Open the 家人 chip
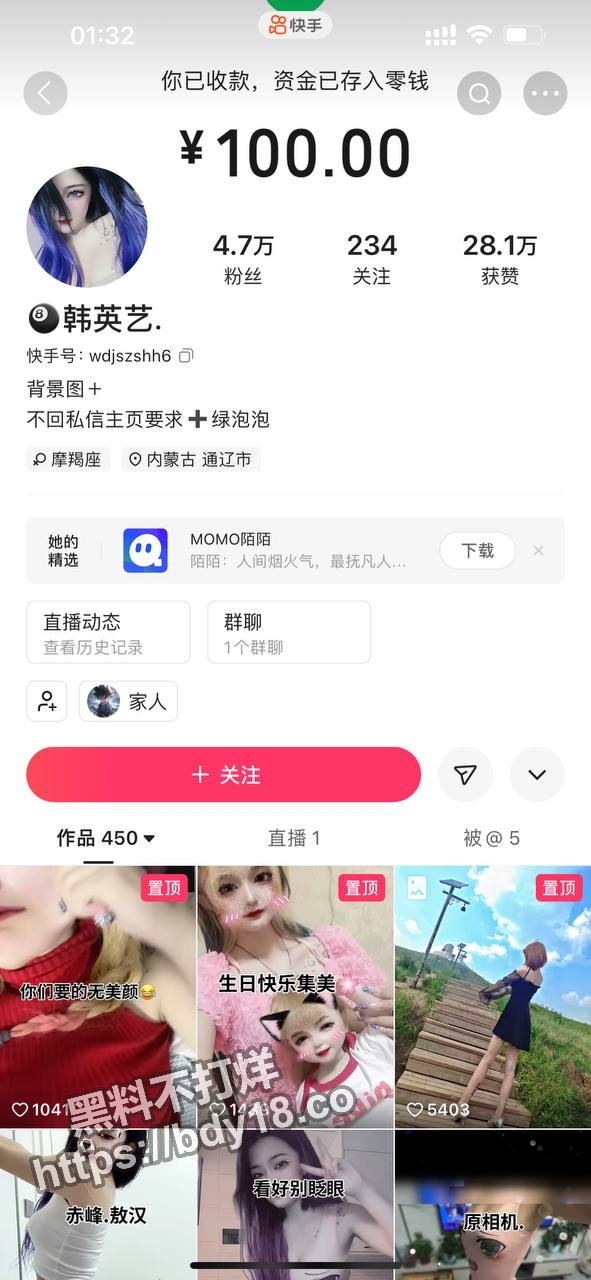 [x=128, y=701]
